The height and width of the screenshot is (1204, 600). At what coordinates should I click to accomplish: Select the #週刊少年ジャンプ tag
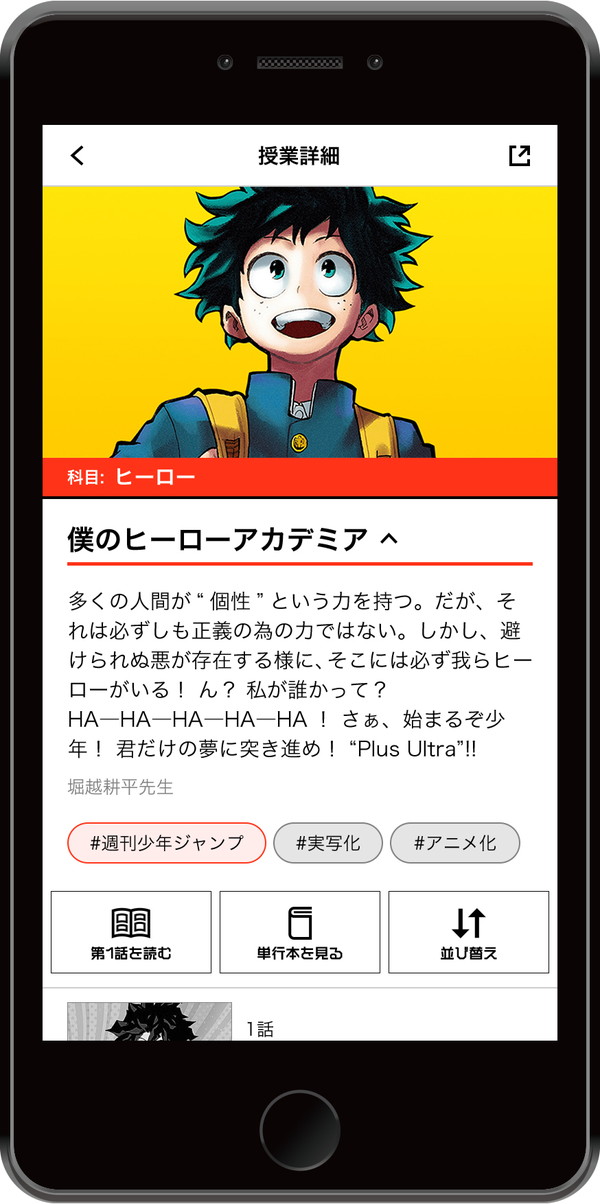tap(166, 843)
